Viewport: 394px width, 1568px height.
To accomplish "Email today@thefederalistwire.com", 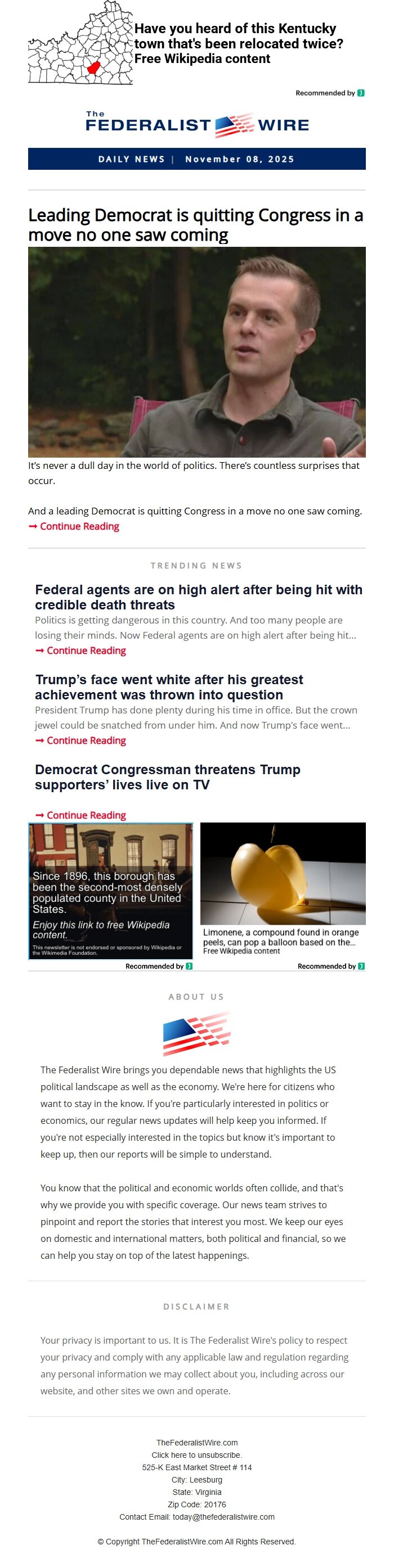I will 223,1517.
